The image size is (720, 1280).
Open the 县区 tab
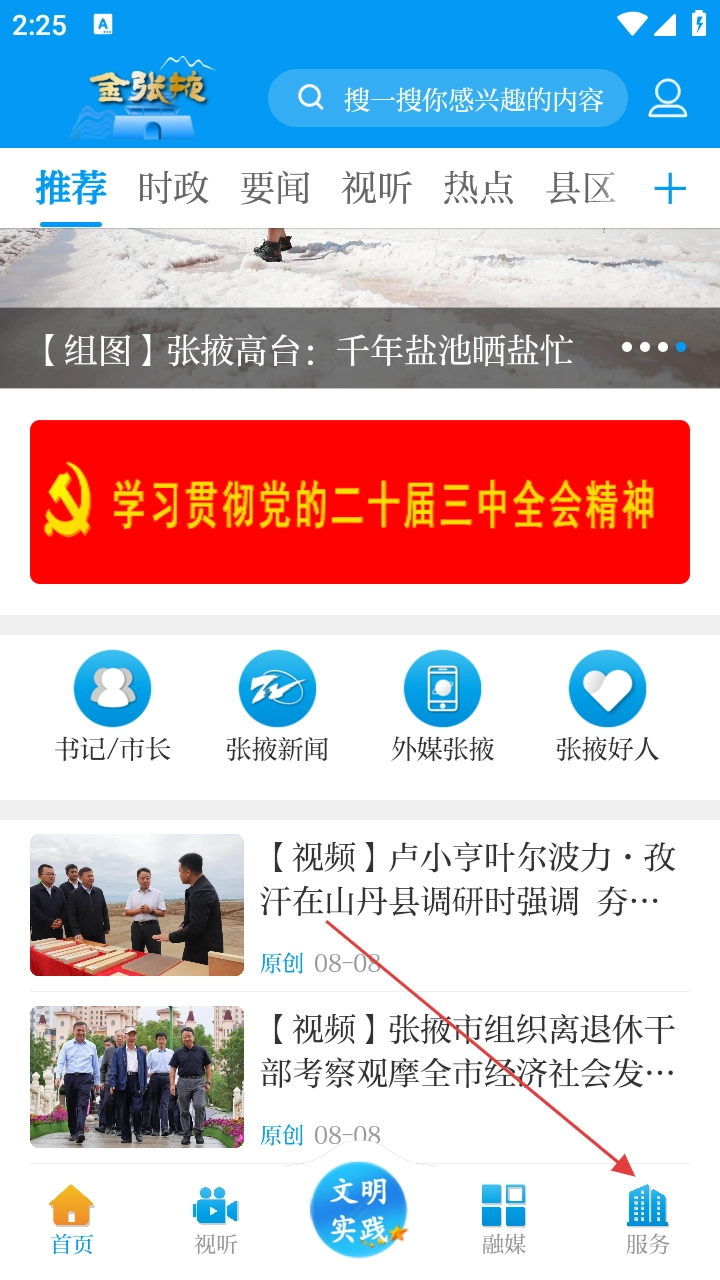coord(581,188)
